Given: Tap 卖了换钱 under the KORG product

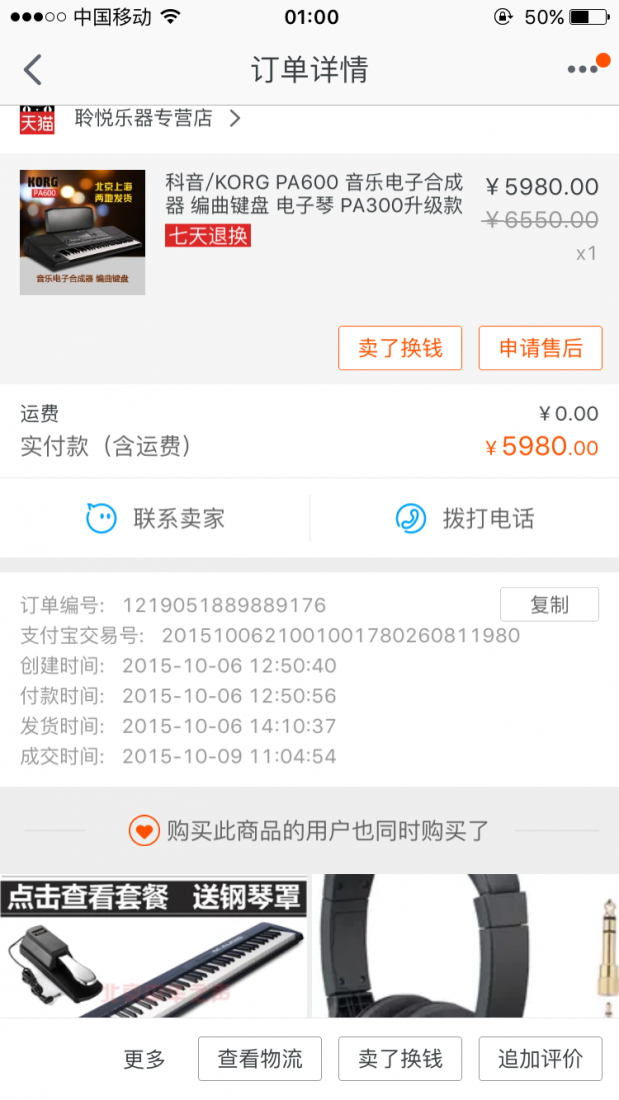Looking at the screenshot, I should [400, 348].
